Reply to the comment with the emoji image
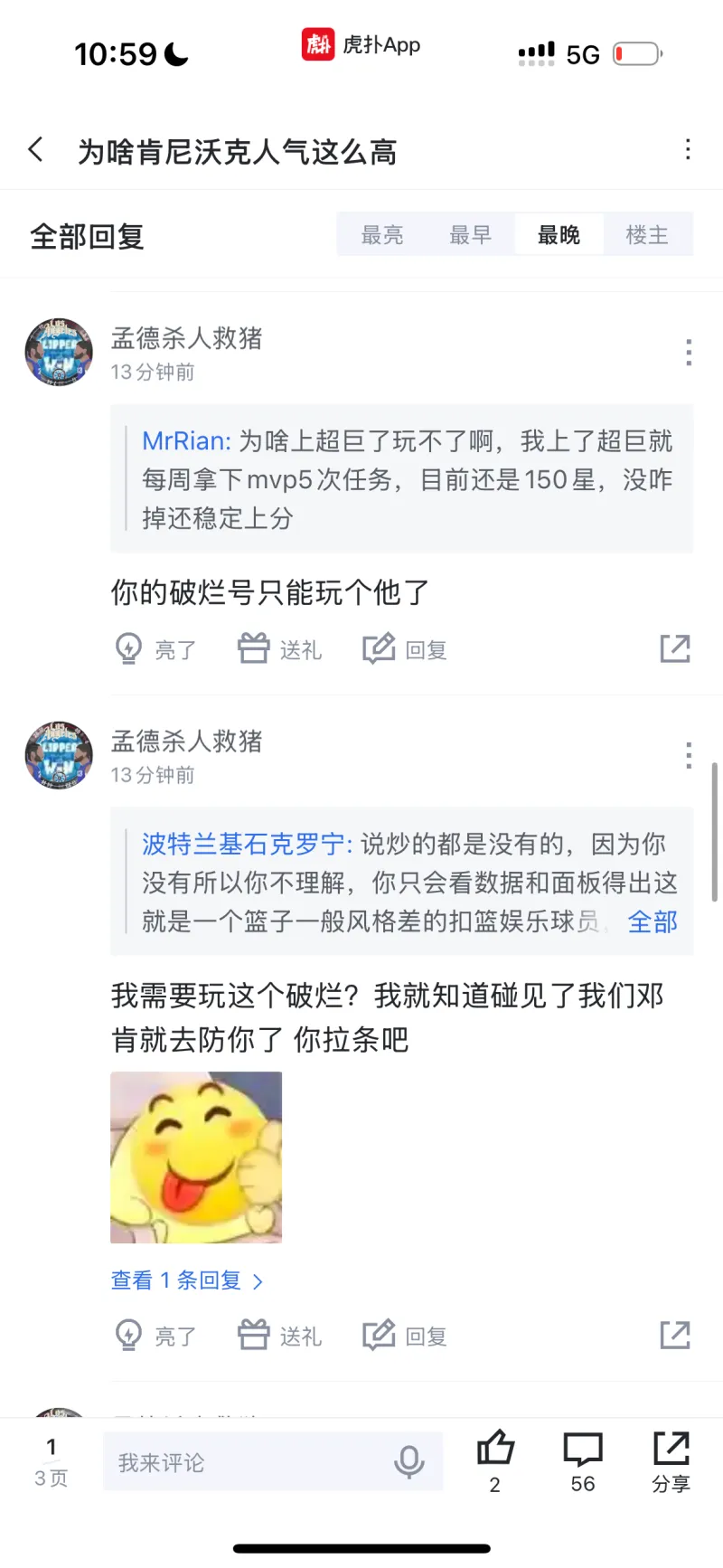 [405, 1336]
